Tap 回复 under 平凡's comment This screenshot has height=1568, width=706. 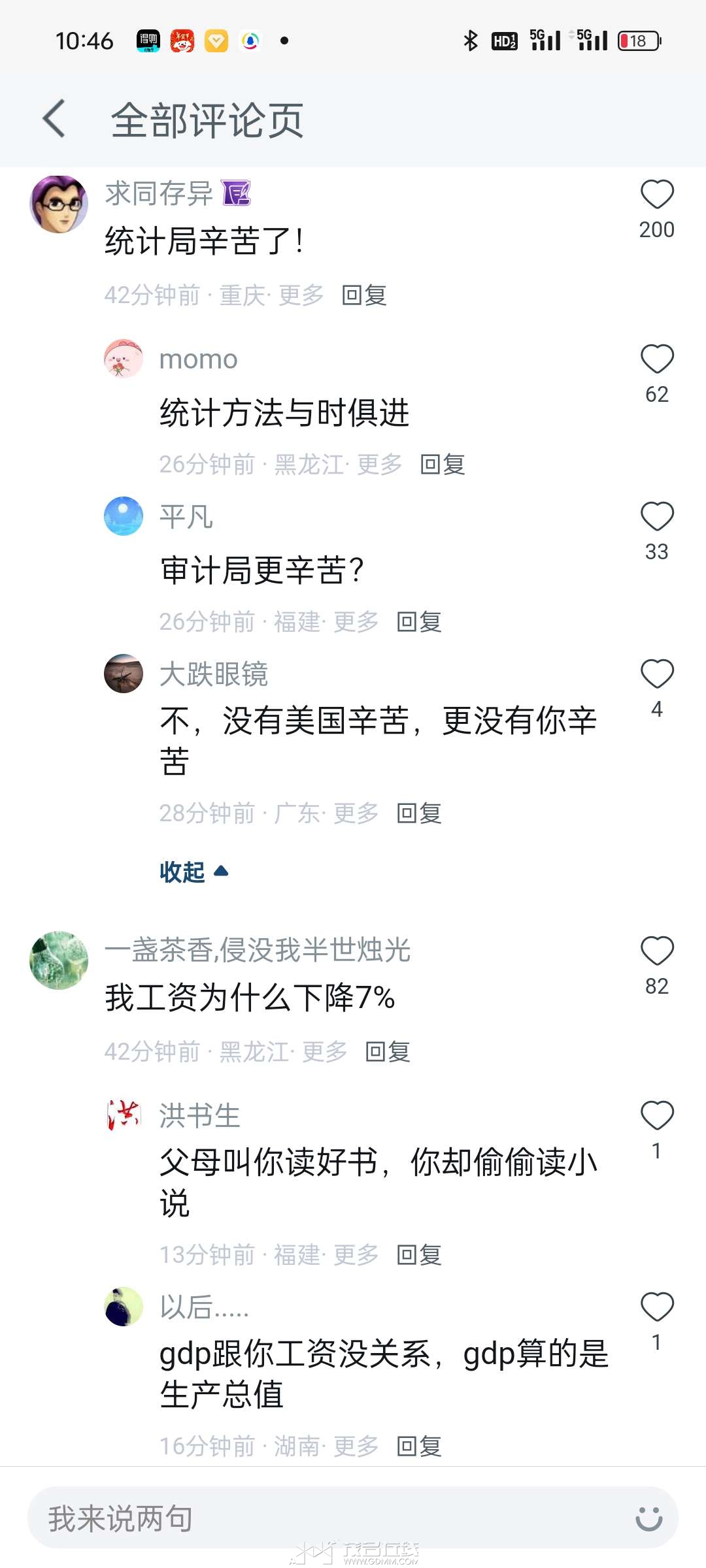pos(419,622)
